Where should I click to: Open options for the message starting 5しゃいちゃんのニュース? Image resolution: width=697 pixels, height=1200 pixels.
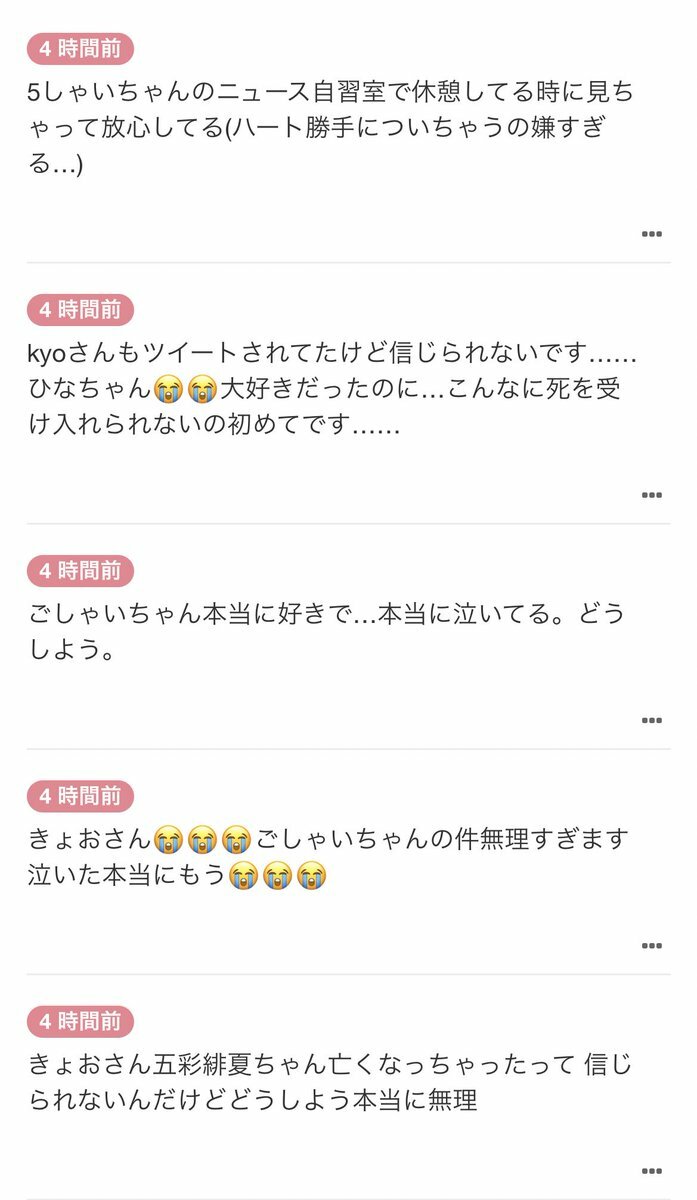(x=652, y=234)
